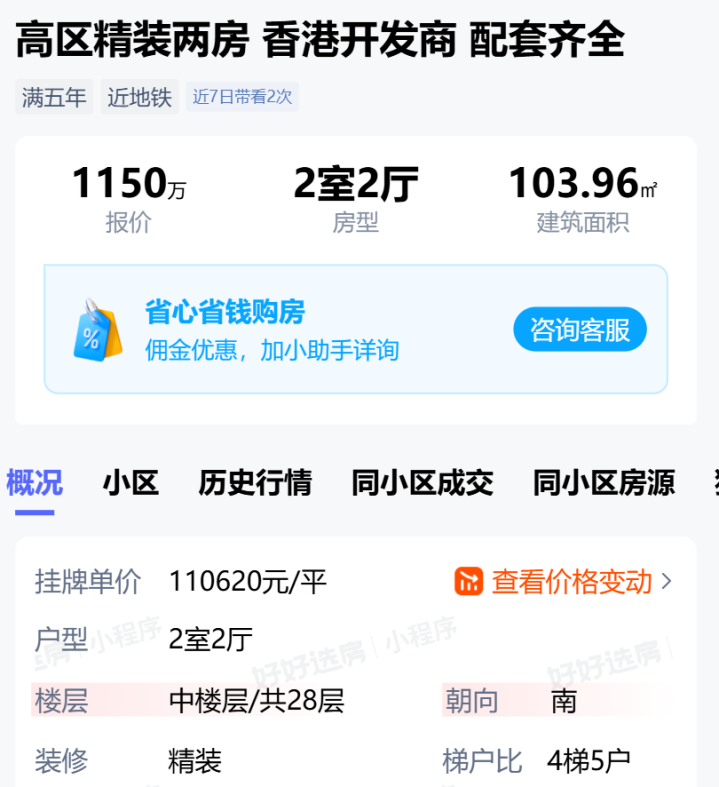Open the 历史行情 tab

255,483
